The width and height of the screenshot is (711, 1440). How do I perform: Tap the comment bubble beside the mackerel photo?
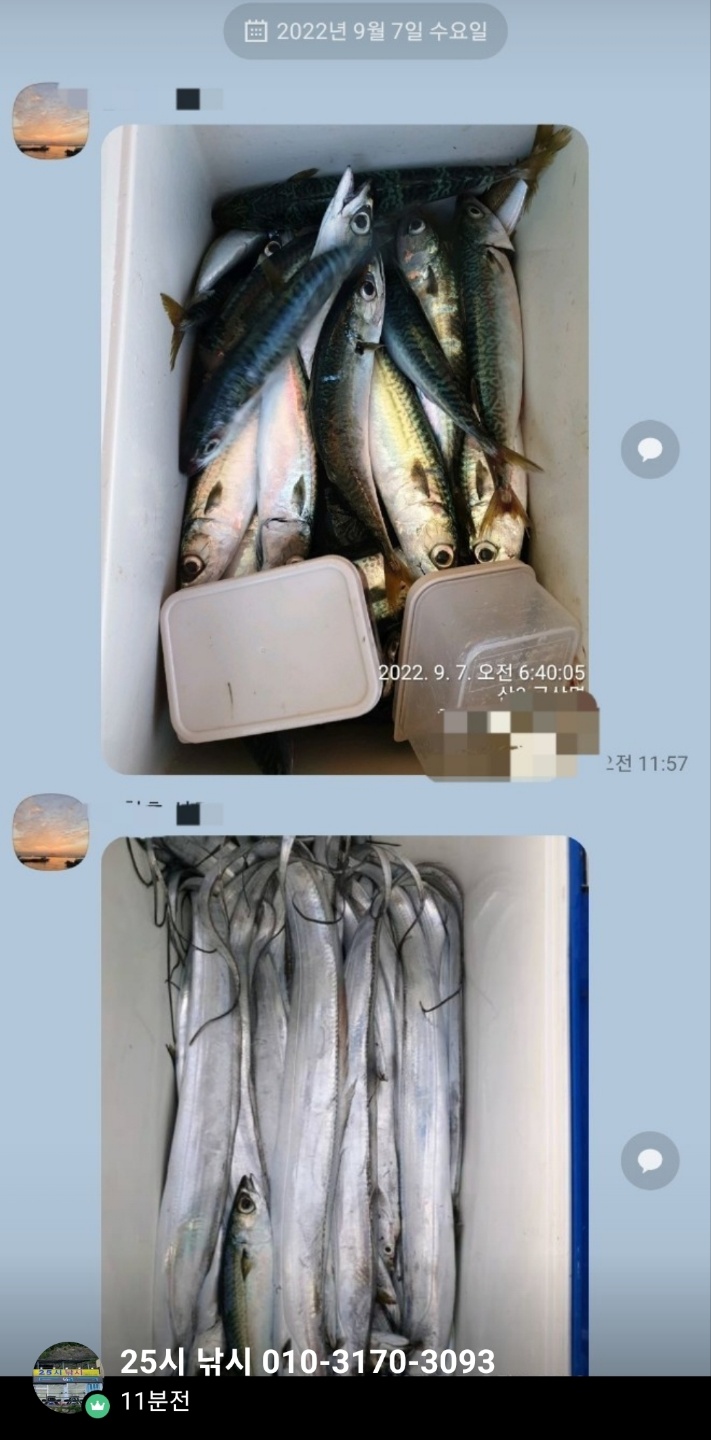[650, 449]
